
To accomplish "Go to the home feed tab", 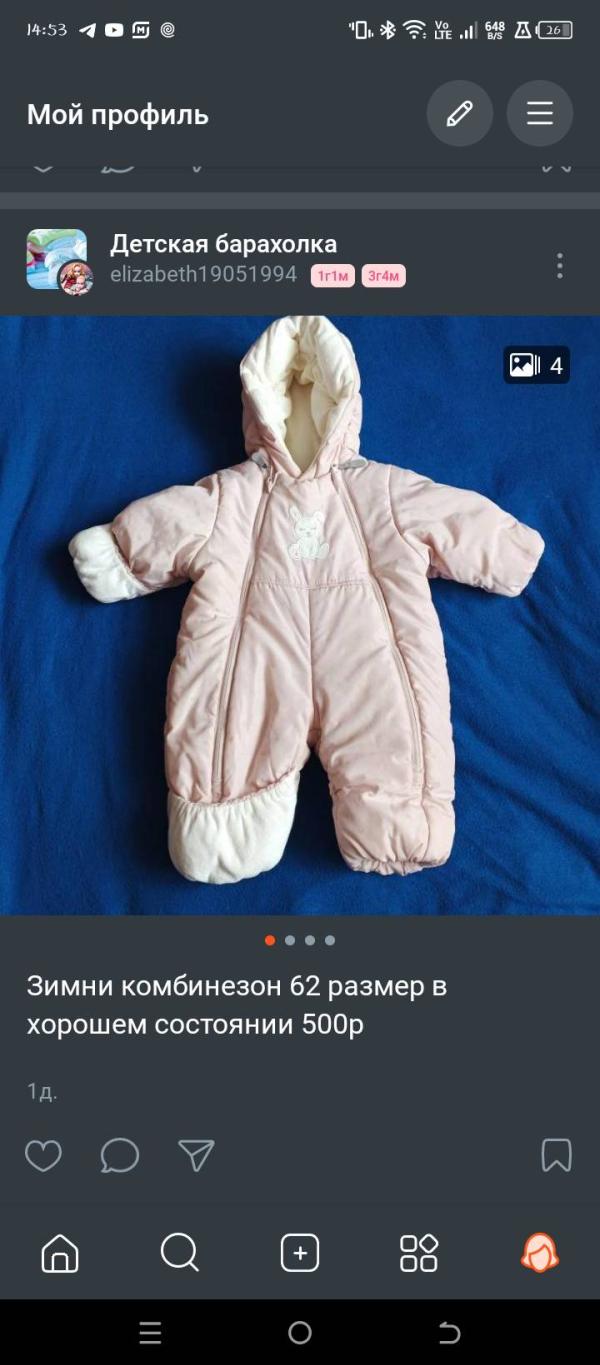I will tap(60, 1252).
